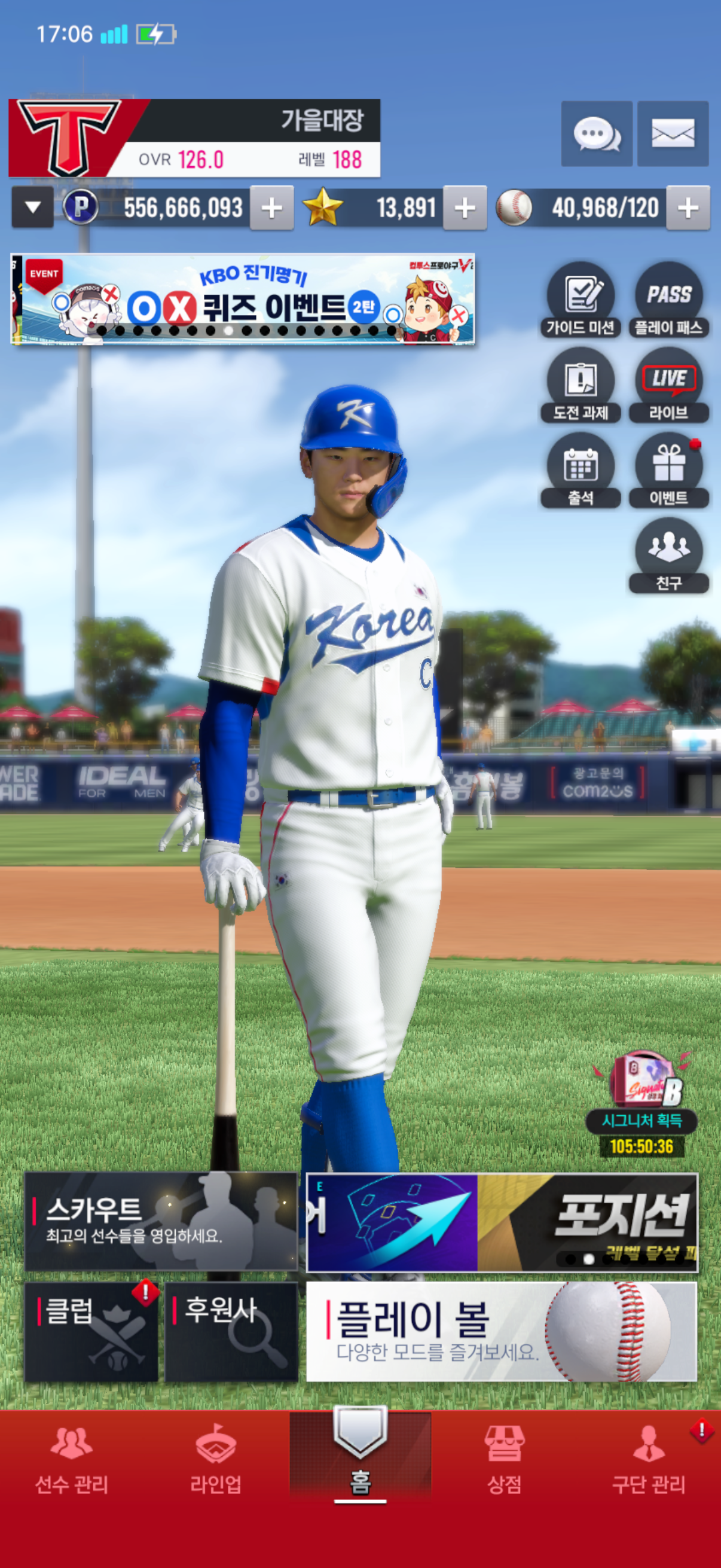
Task: Expand the currency dropdown arrow
Action: point(33,208)
